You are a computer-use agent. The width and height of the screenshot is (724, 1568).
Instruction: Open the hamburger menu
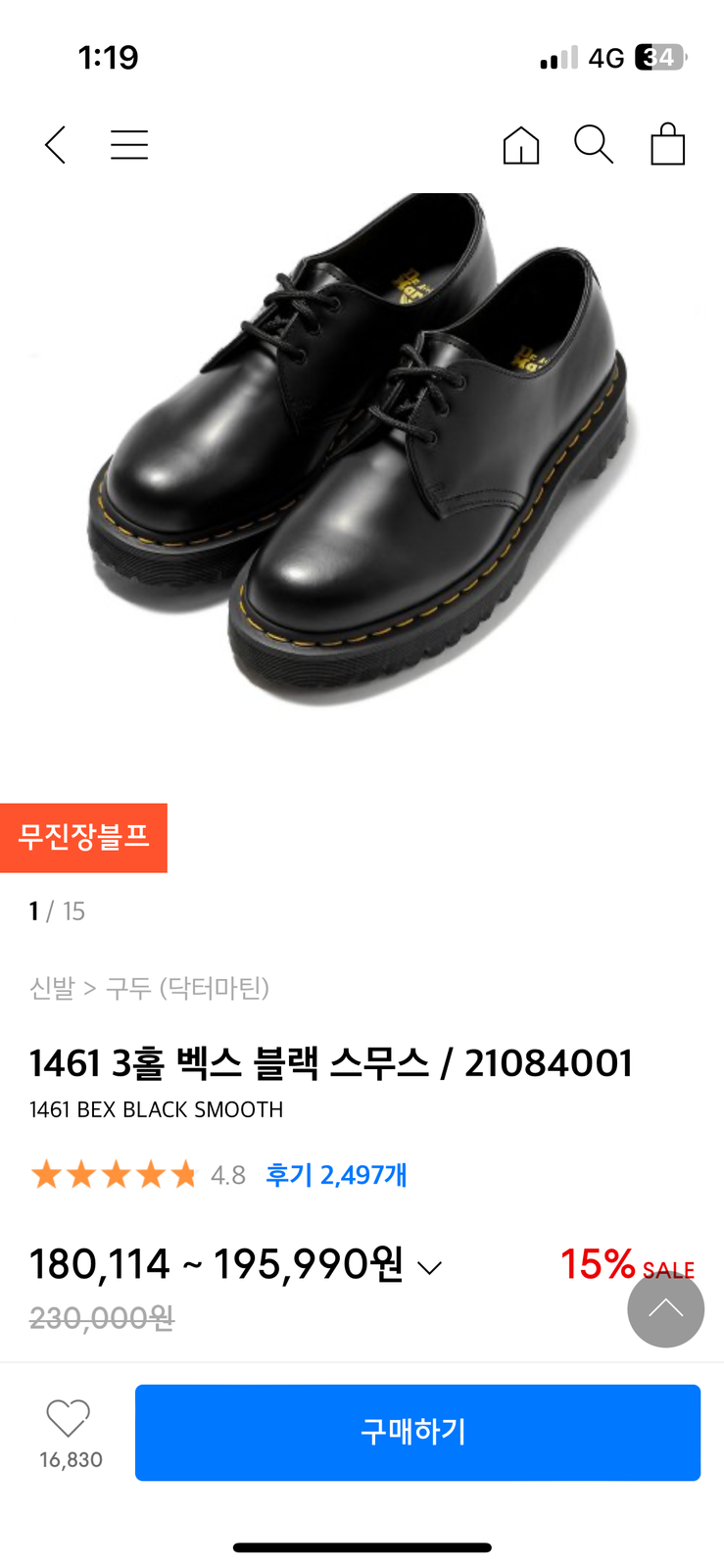tap(129, 145)
